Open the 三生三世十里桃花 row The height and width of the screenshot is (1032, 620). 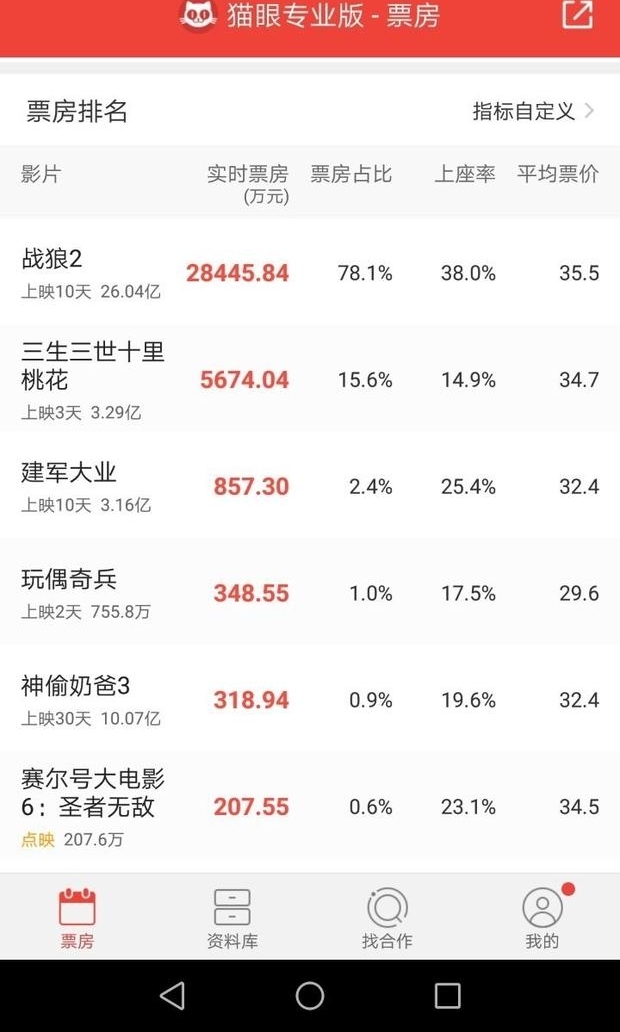click(310, 380)
